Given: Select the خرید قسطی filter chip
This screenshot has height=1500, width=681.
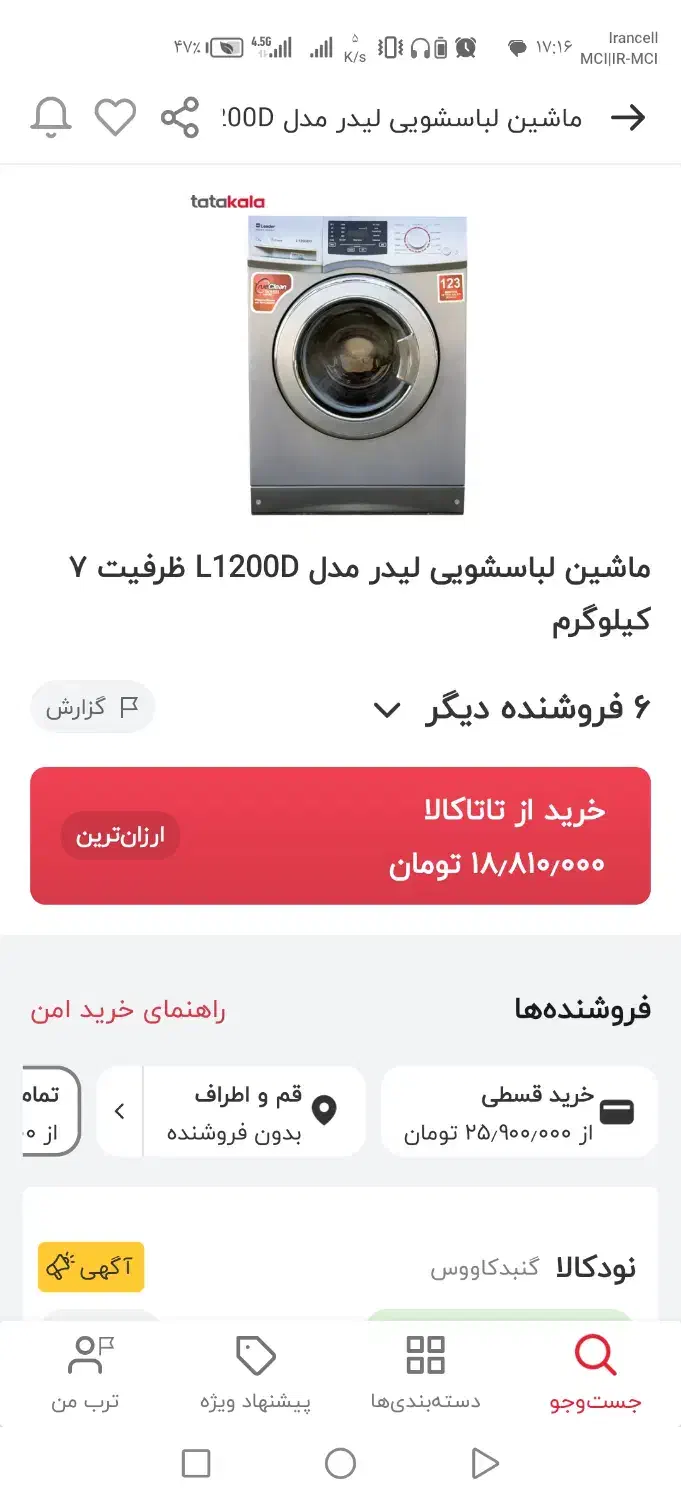Looking at the screenshot, I should (x=519, y=1111).
